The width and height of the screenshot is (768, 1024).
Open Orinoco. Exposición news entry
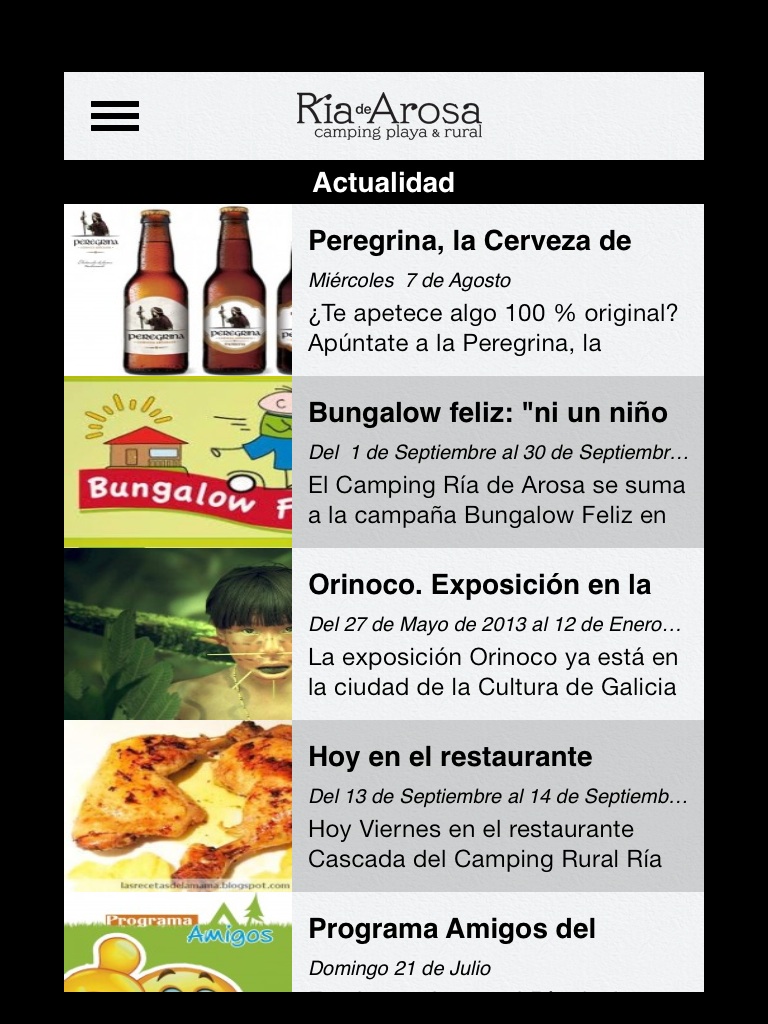pos(480,585)
